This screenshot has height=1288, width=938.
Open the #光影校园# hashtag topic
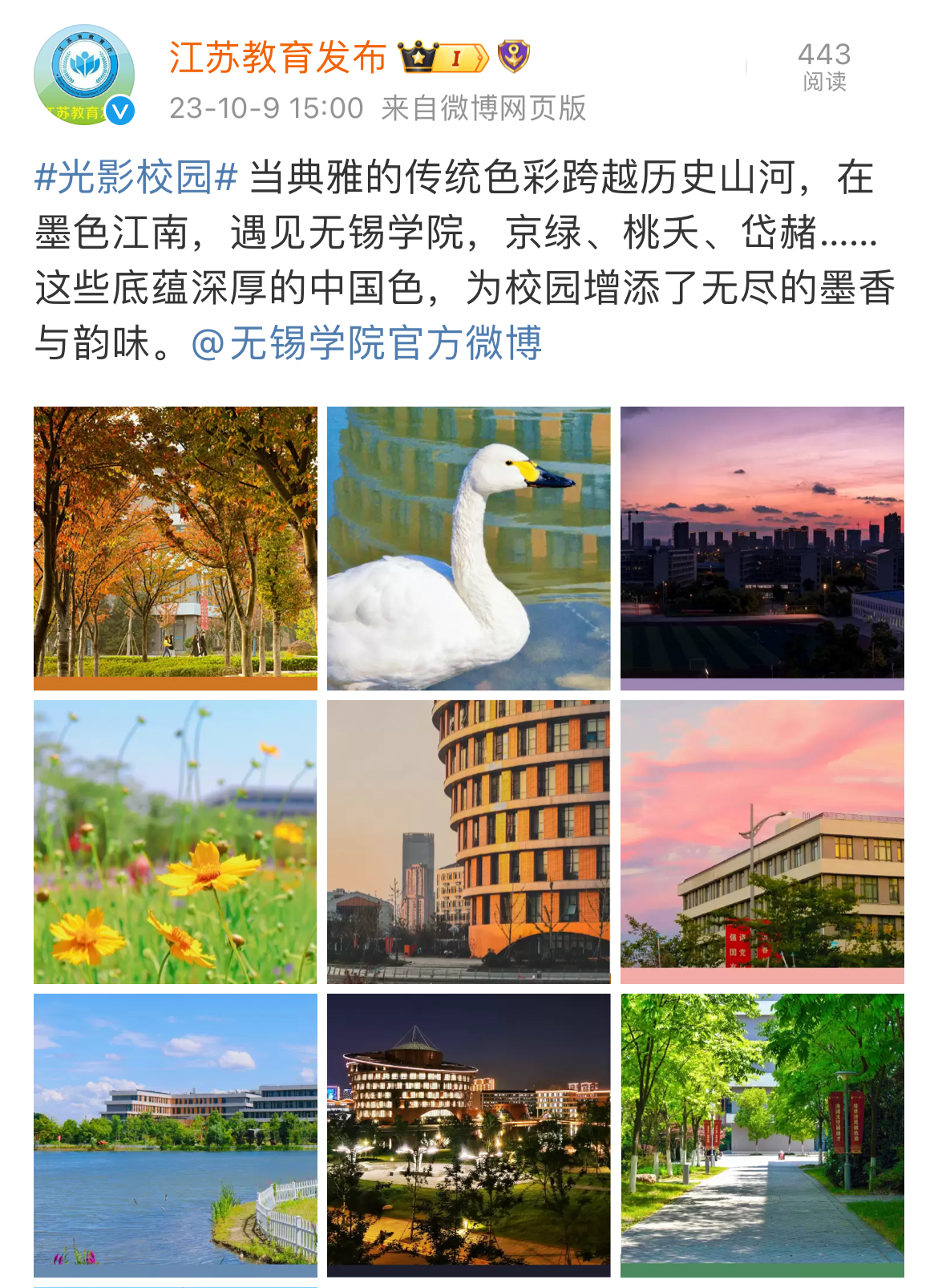[x=136, y=177]
